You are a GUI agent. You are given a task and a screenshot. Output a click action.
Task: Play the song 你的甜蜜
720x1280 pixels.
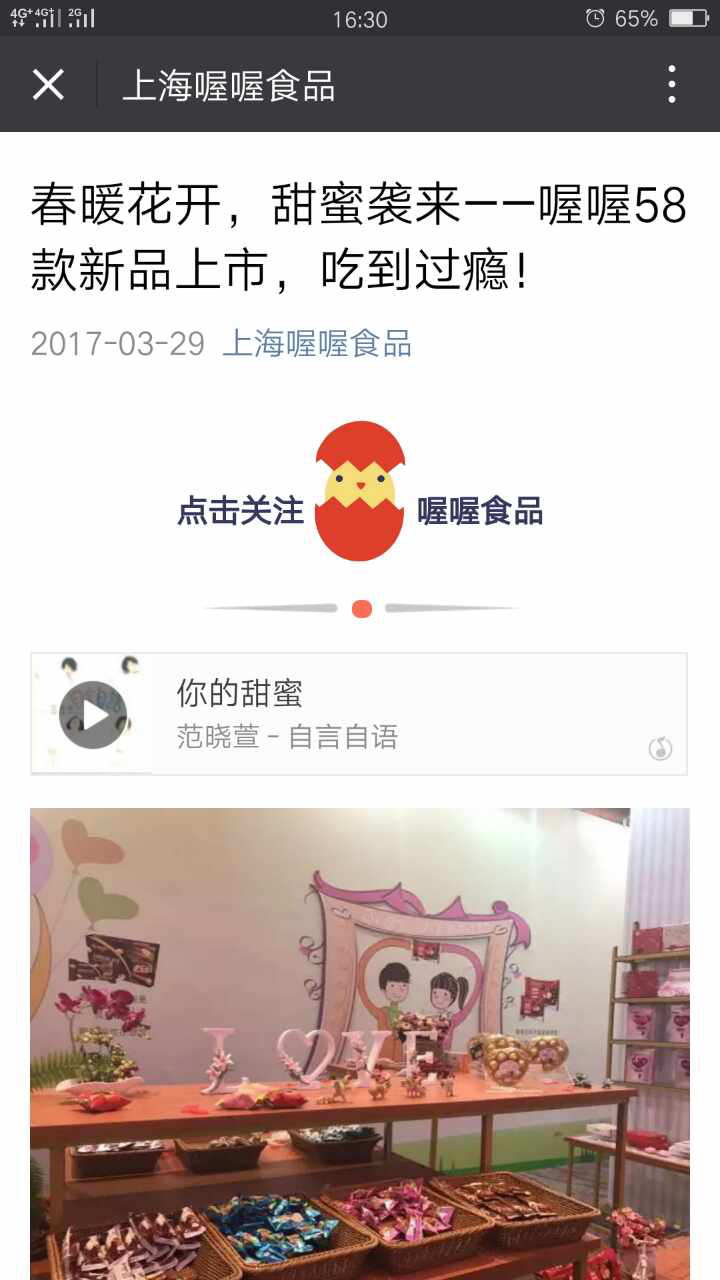(93, 715)
